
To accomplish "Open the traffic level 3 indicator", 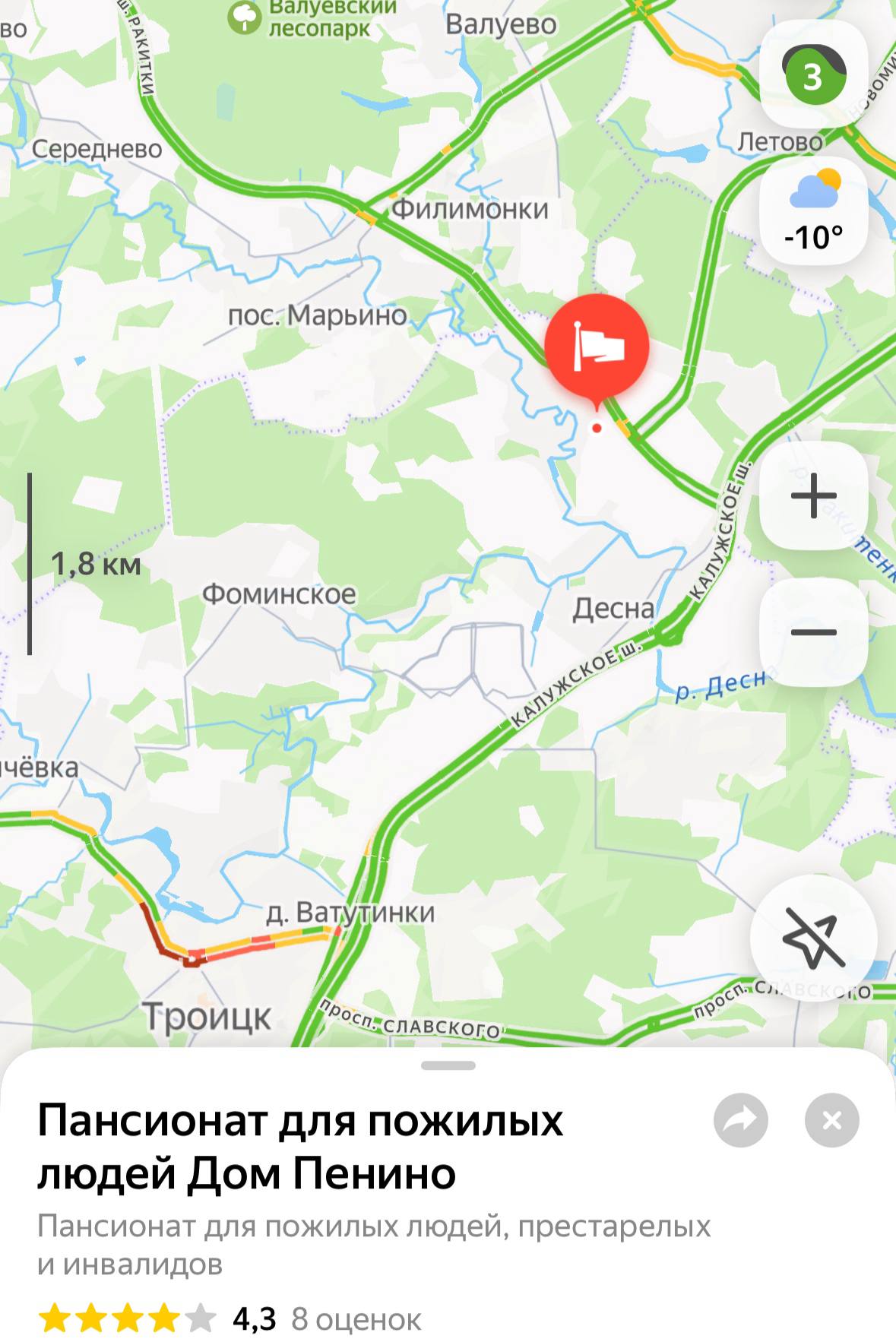I will click(x=813, y=74).
